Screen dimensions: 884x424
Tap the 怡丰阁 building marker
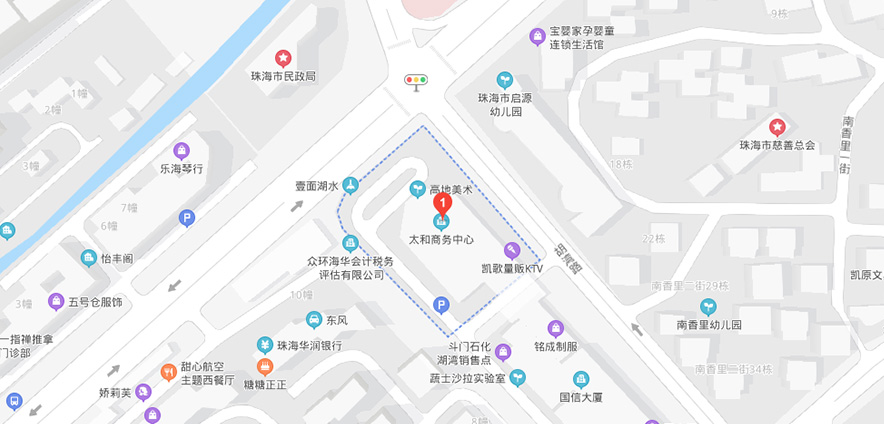click(x=89, y=258)
